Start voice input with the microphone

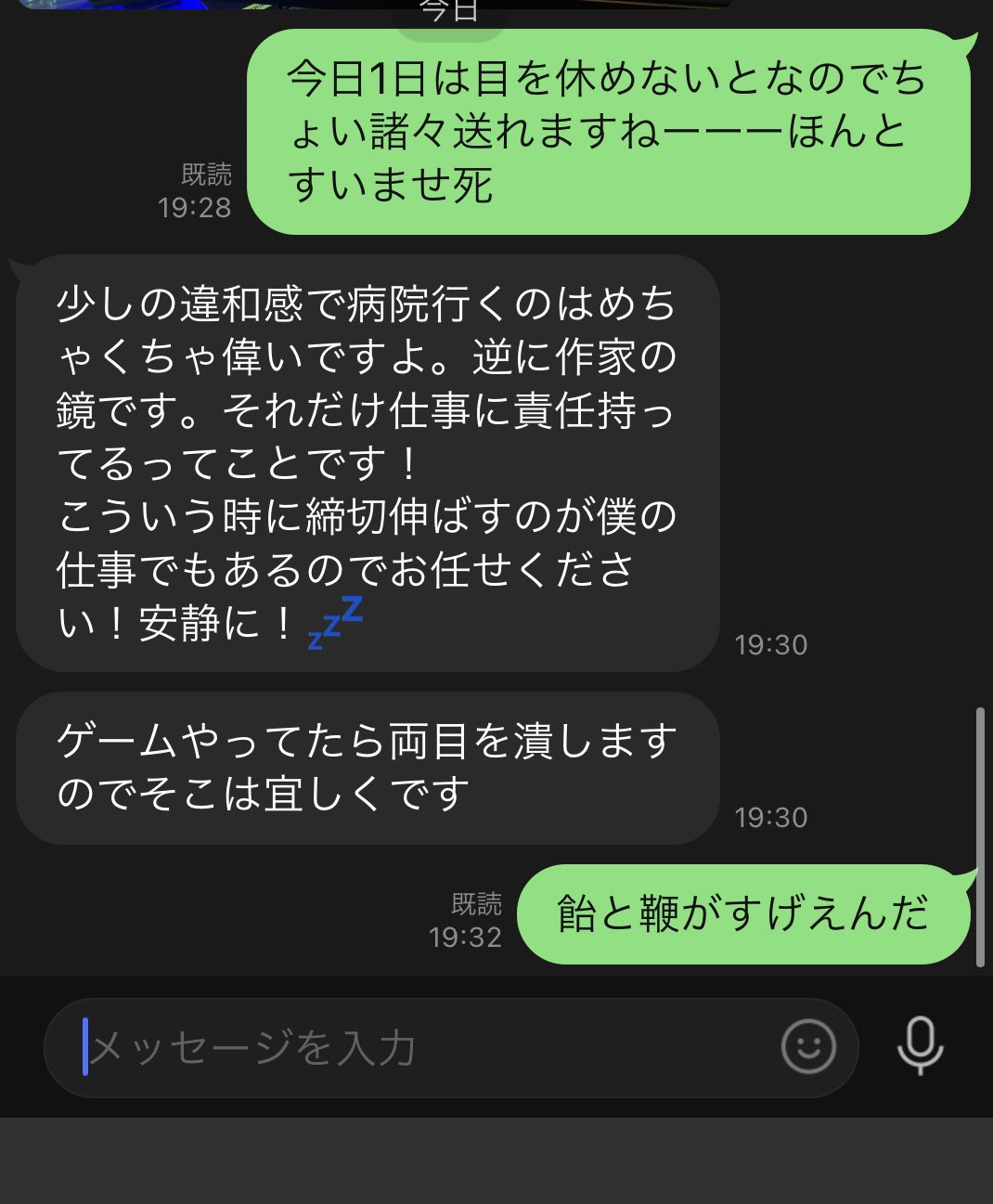920,1046
